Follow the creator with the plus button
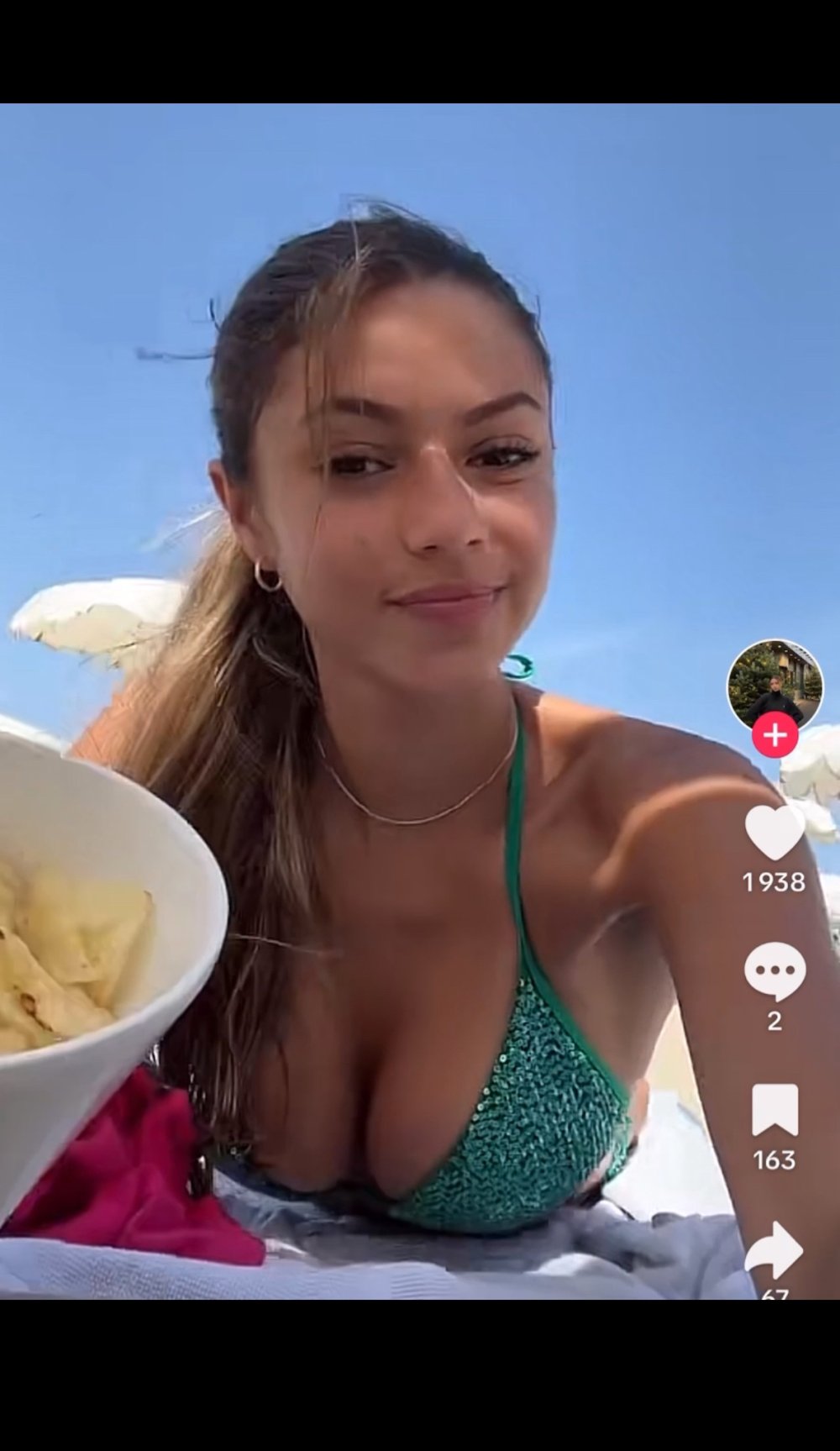The image size is (840, 1451). click(774, 736)
